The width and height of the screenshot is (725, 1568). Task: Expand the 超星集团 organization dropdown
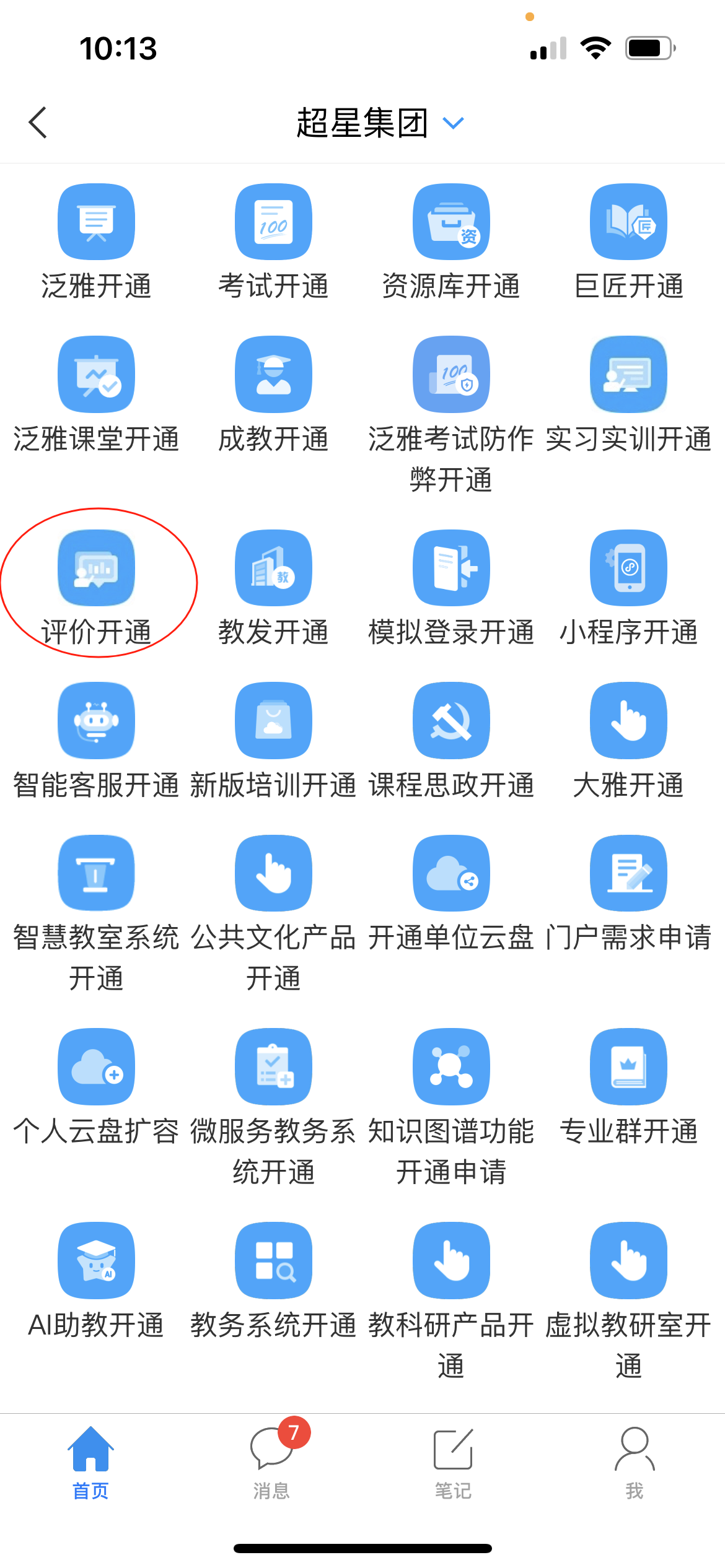point(453,123)
